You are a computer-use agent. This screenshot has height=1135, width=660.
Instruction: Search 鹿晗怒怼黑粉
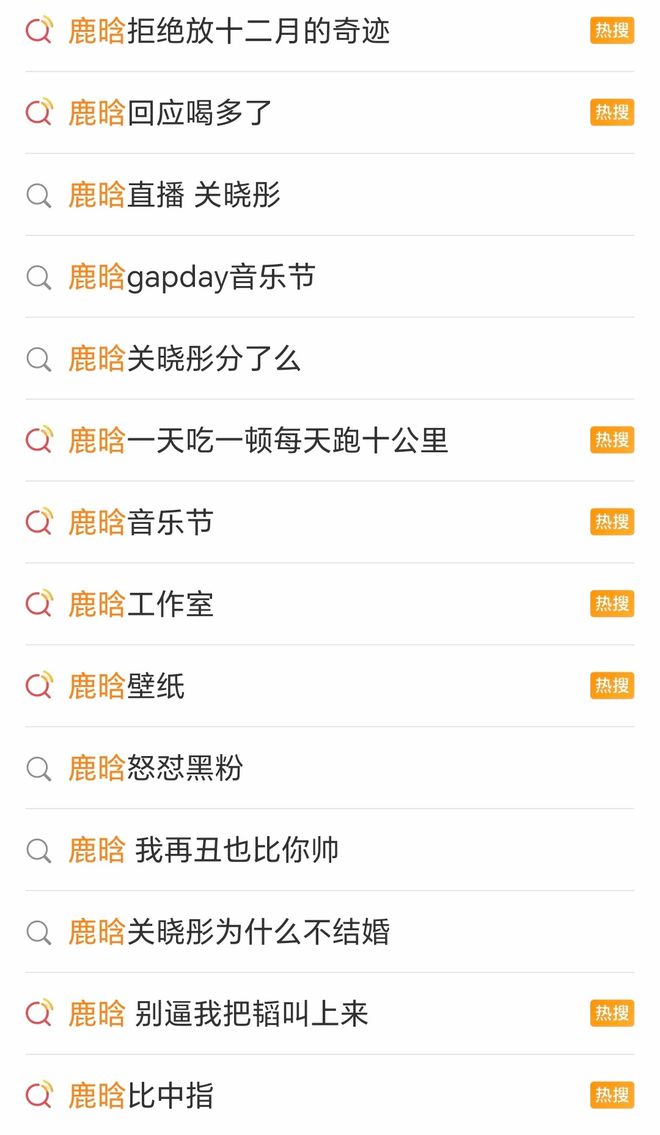pos(329,767)
